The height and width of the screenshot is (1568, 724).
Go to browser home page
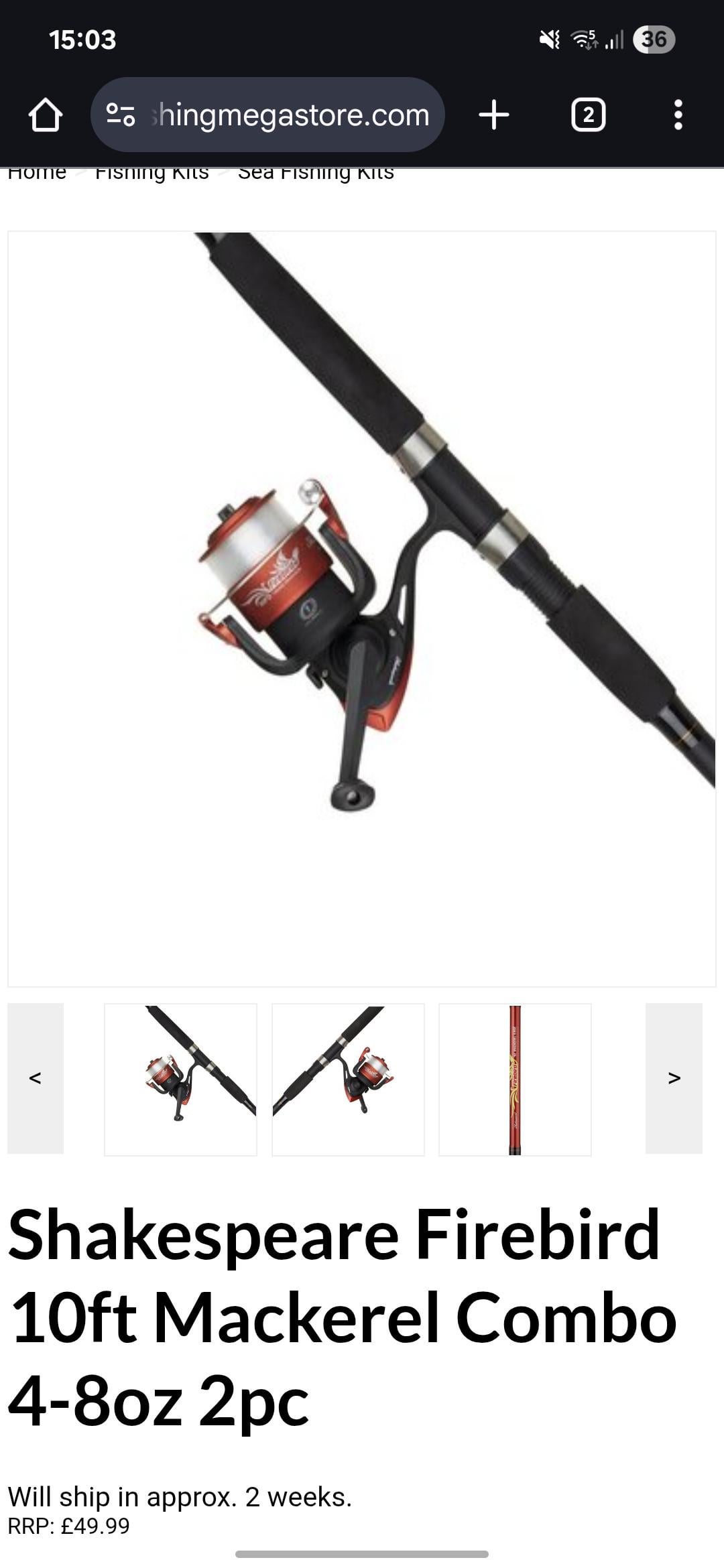click(x=46, y=115)
